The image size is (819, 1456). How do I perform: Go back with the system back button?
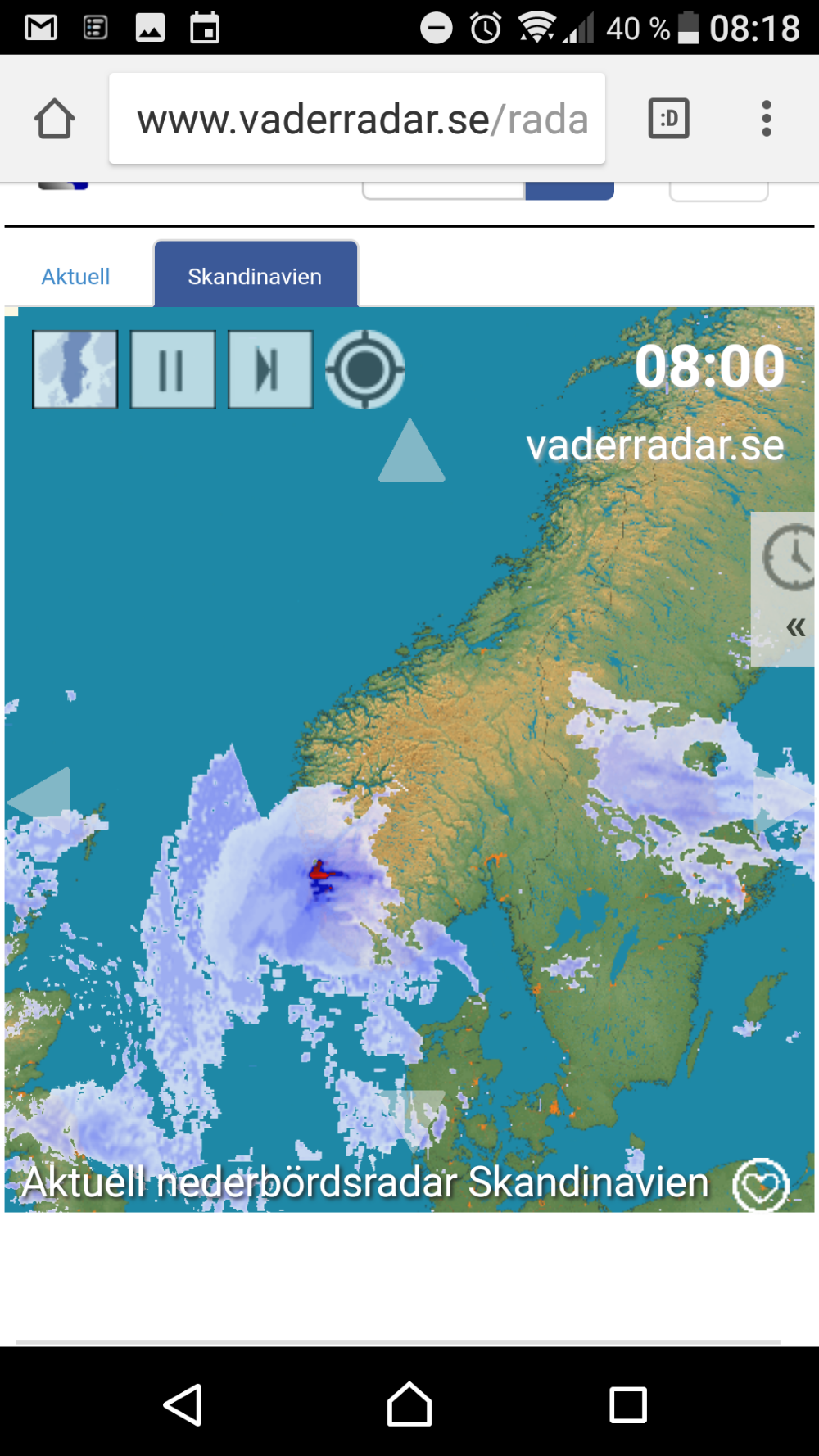pyautogui.click(x=183, y=1404)
